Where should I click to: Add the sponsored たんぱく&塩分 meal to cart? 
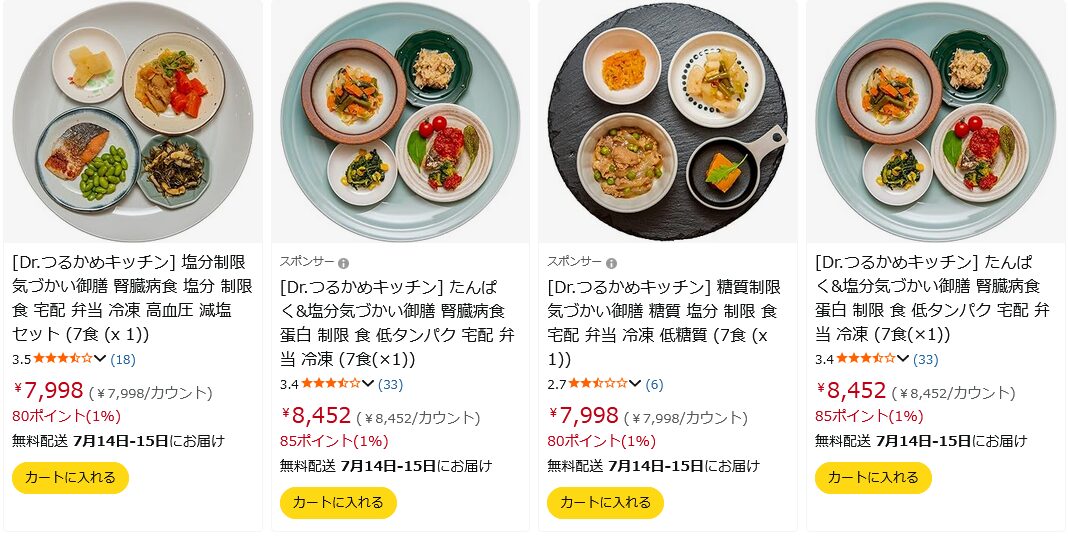[x=338, y=502]
